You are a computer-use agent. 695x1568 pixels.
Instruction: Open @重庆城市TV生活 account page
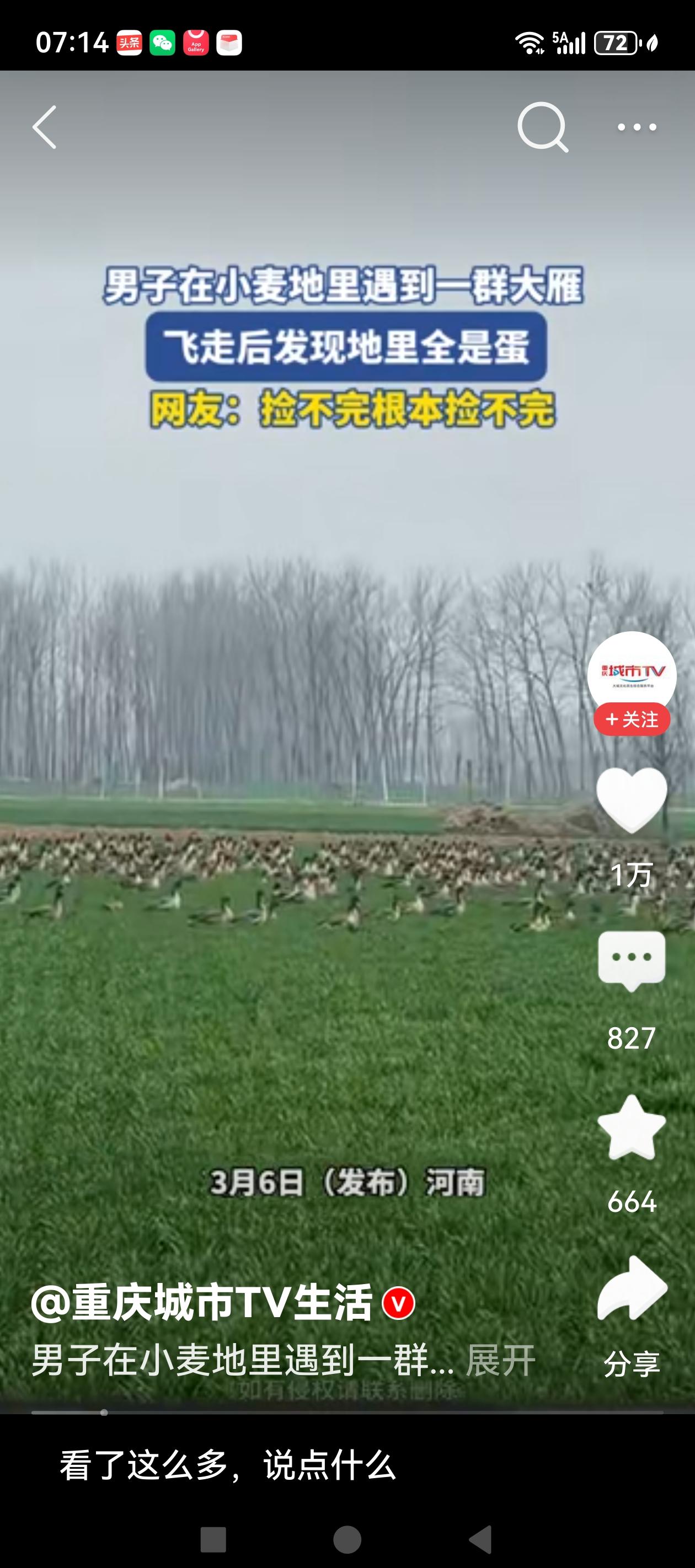202,1303
